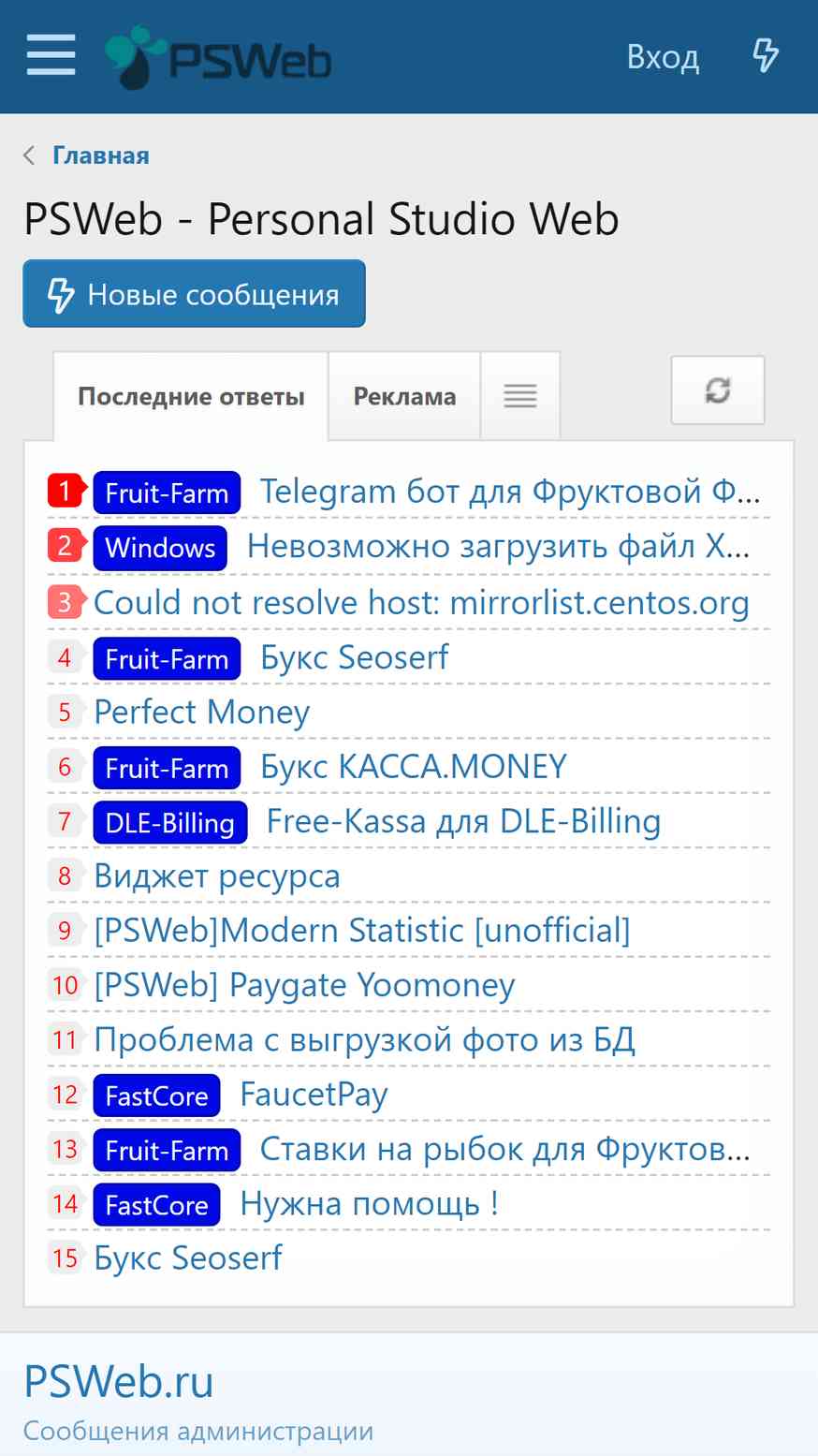Open the hamburger navigation menu
Screen dimensions: 818x1456
tap(51, 55)
